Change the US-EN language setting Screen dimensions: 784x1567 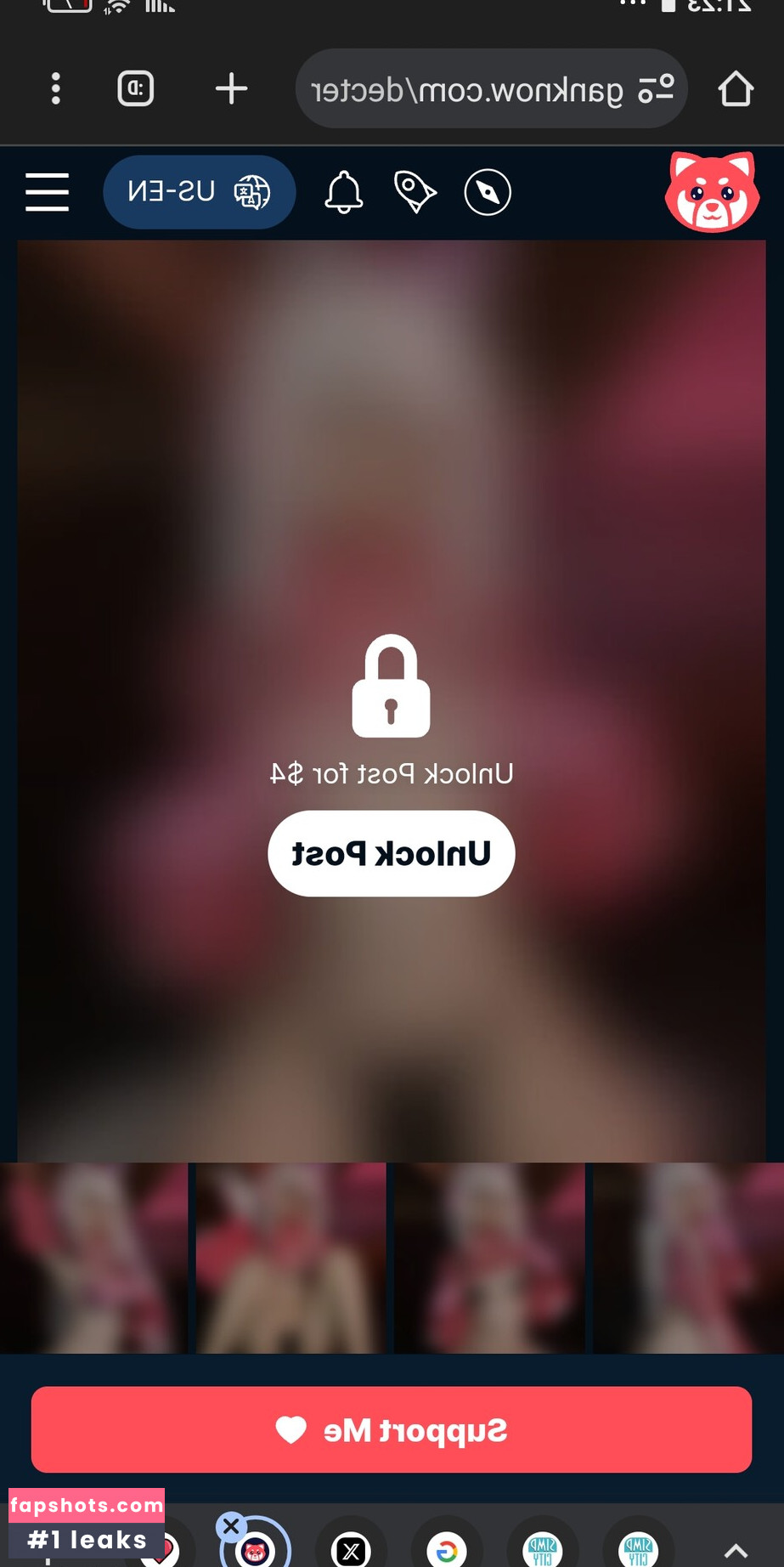(200, 192)
